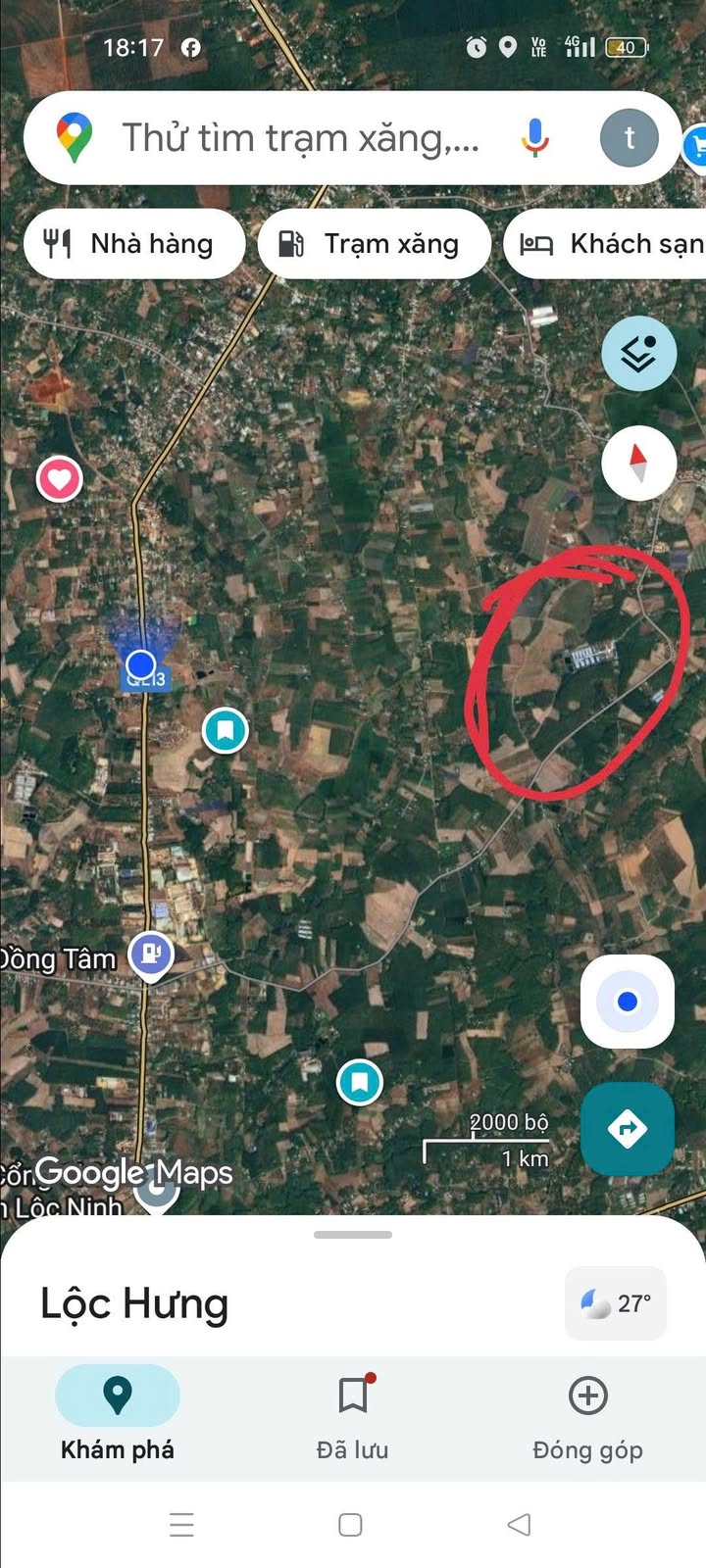Select the "Nhà hàng" chip
This screenshot has width=706, height=1568.
coord(133,243)
